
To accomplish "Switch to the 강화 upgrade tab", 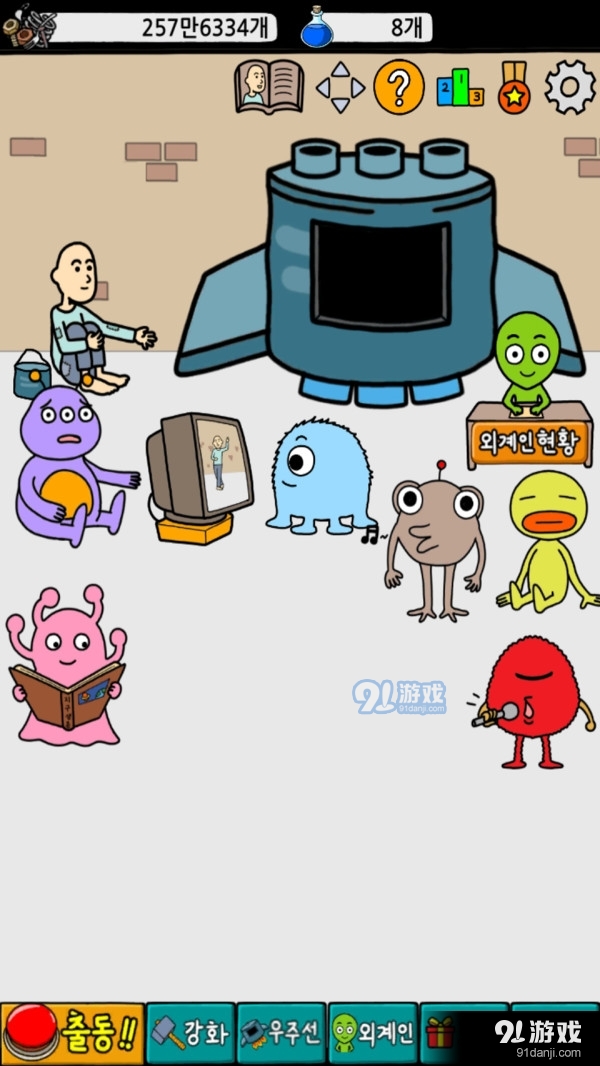I will [x=191, y=1033].
